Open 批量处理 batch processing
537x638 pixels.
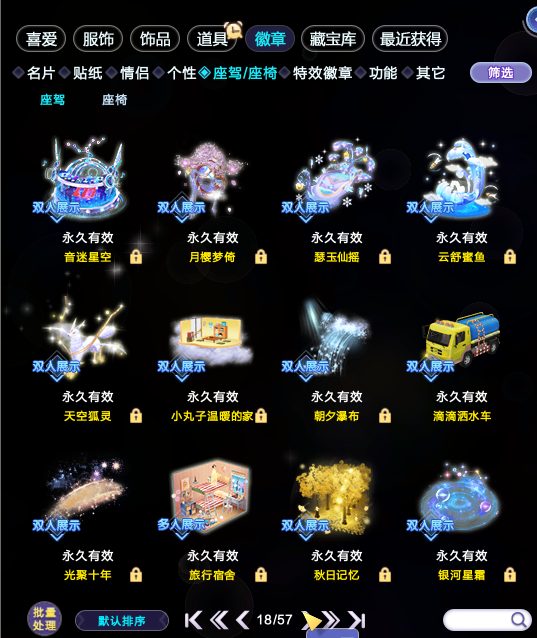point(44,619)
